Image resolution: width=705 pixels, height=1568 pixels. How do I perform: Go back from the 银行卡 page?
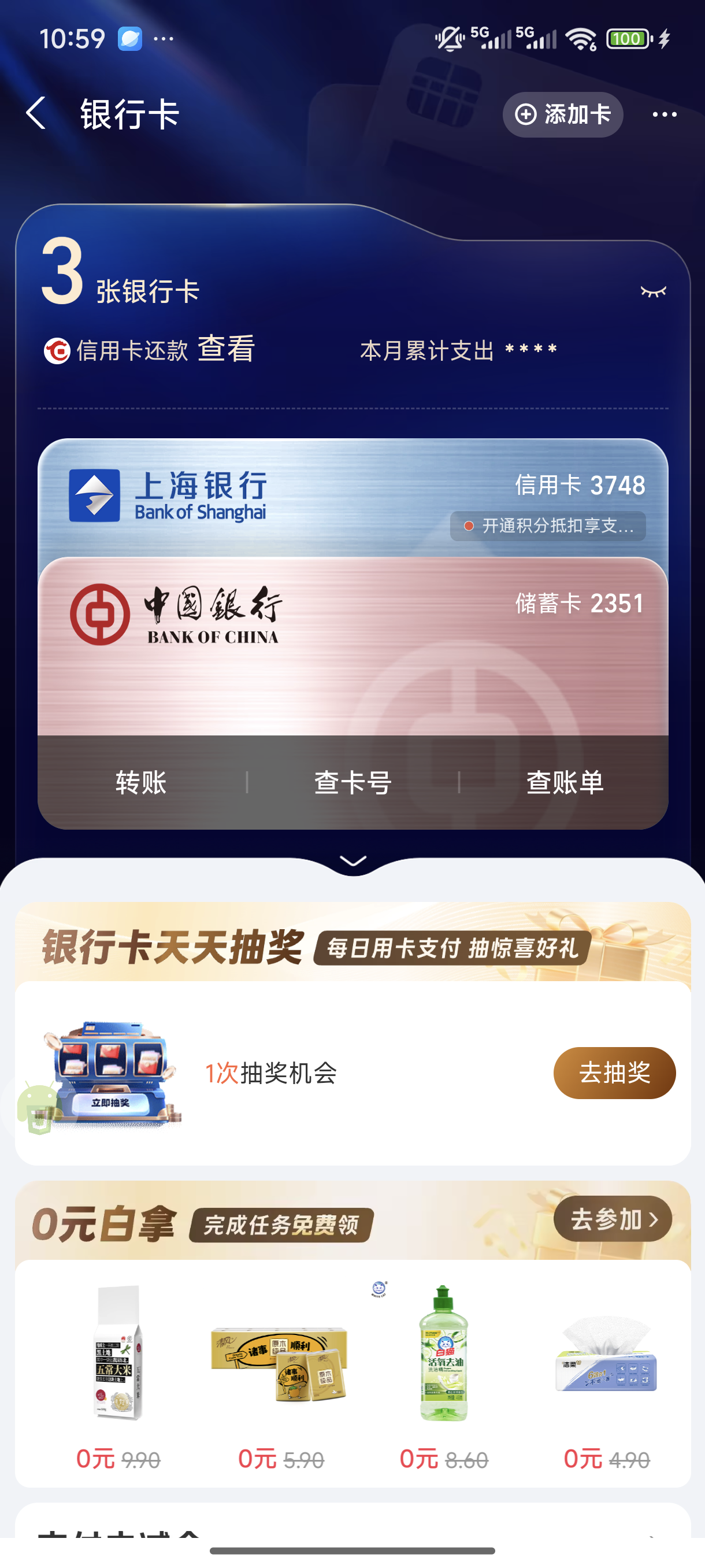tap(36, 114)
